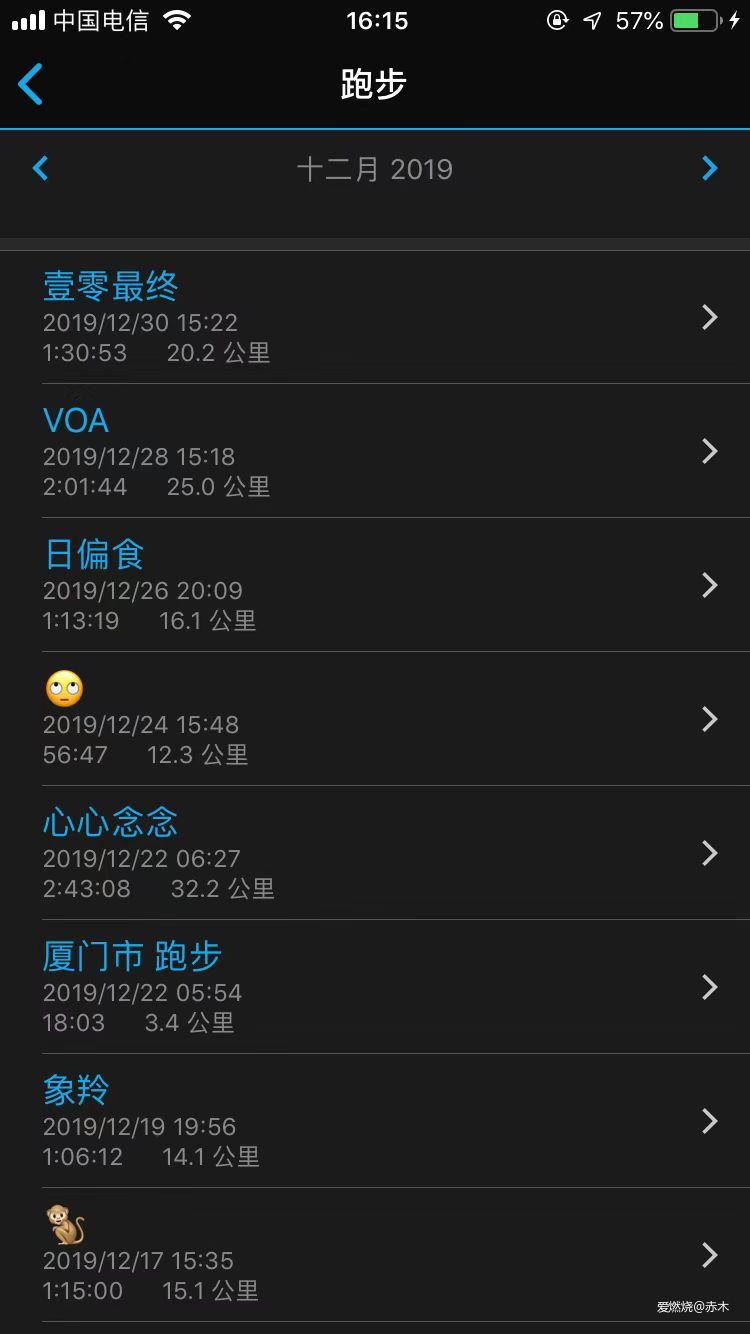Open the 🙄 activity from December 24
750x1334 pixels.
click(x=375, y=720)
